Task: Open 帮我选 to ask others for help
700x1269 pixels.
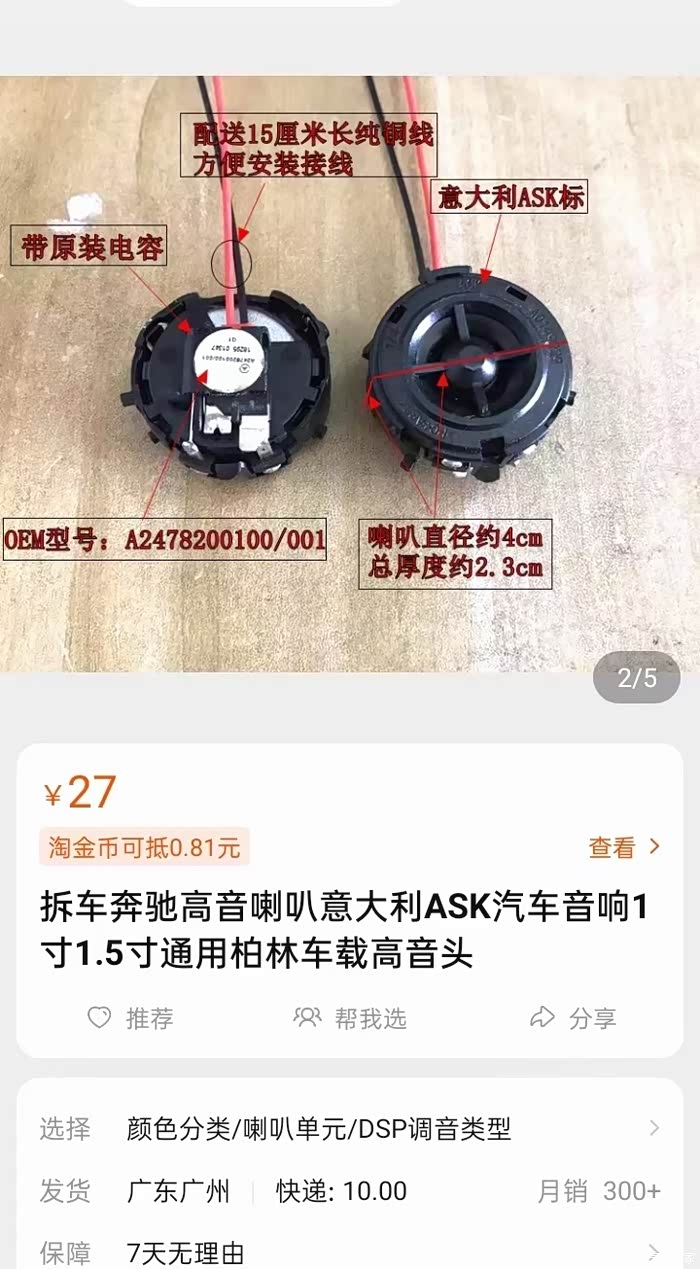Action: click(350, 1018)
